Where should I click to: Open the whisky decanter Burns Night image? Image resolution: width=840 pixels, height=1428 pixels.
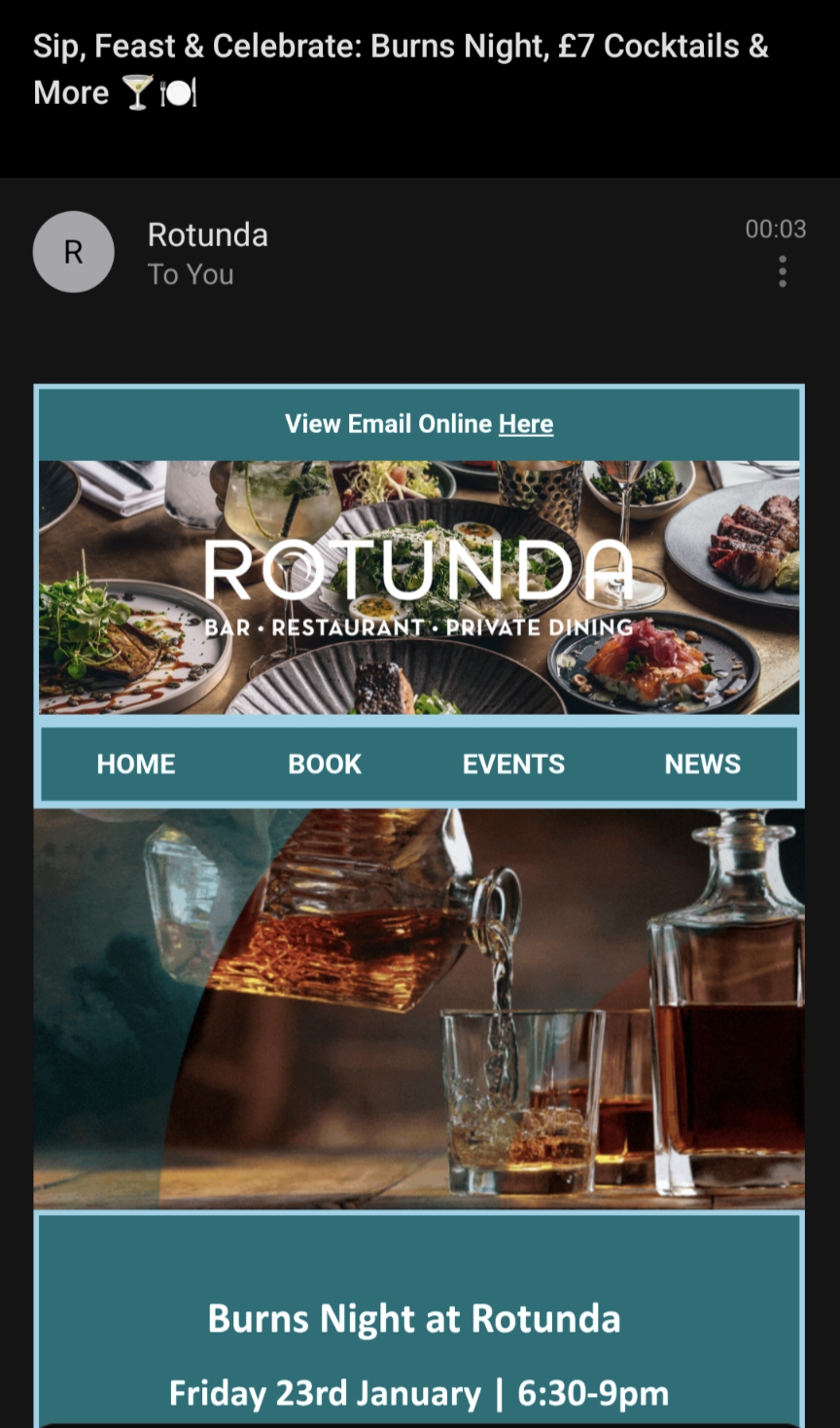[419, 1008]
